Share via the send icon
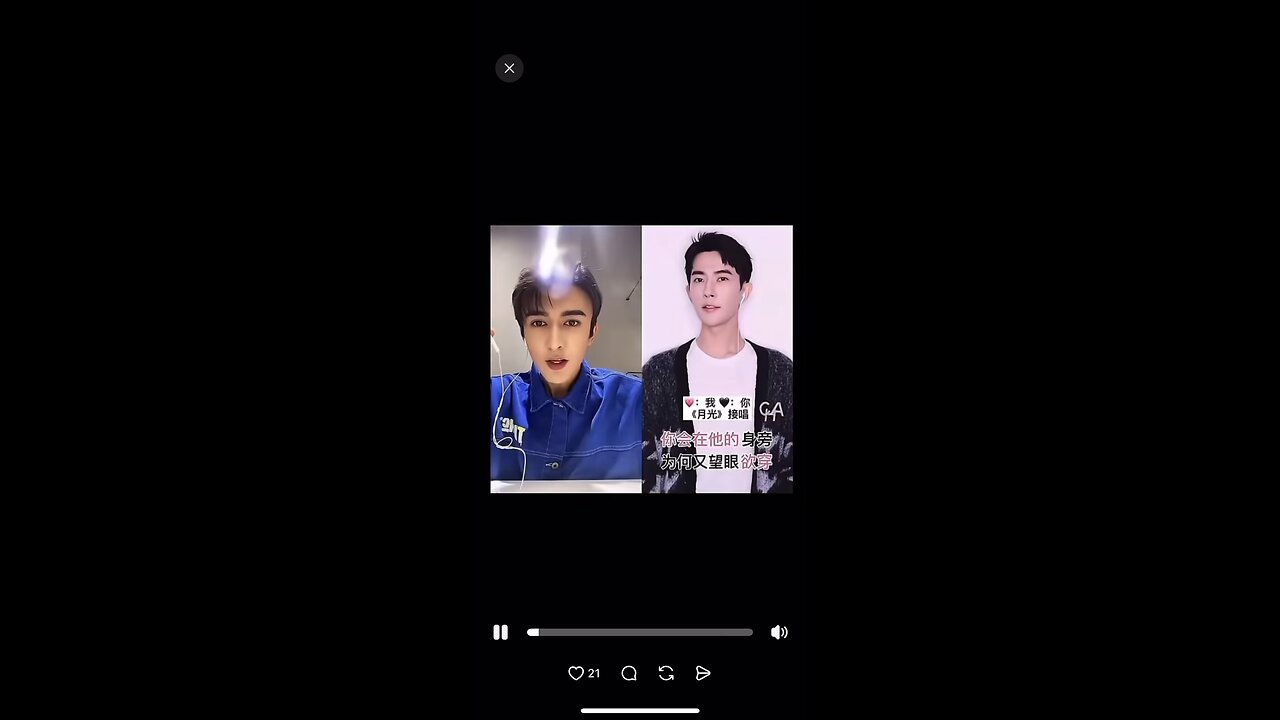The width and height of the screenshot is (1280, 720). tap(703, 673)
